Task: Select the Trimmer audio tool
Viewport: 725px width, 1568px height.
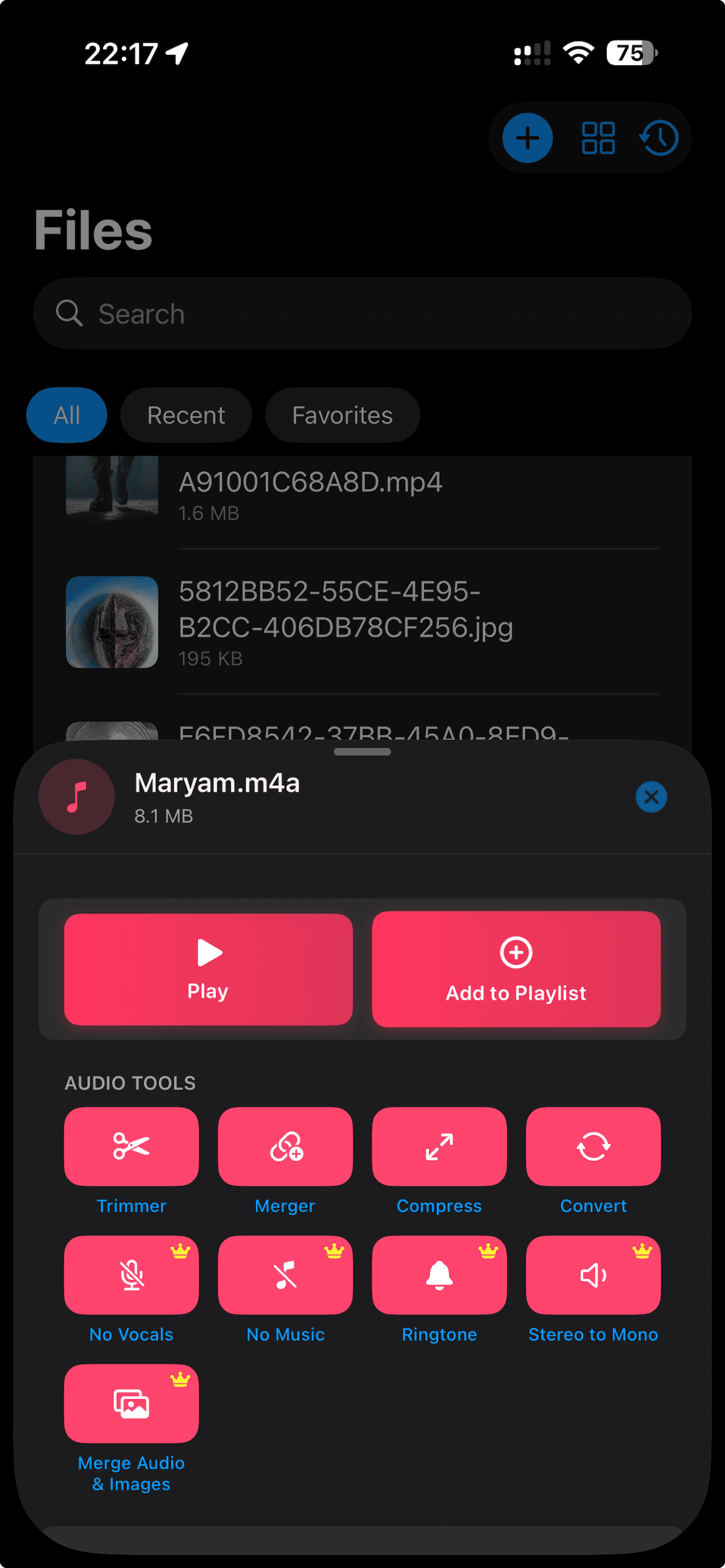Action: (131, 1147)
